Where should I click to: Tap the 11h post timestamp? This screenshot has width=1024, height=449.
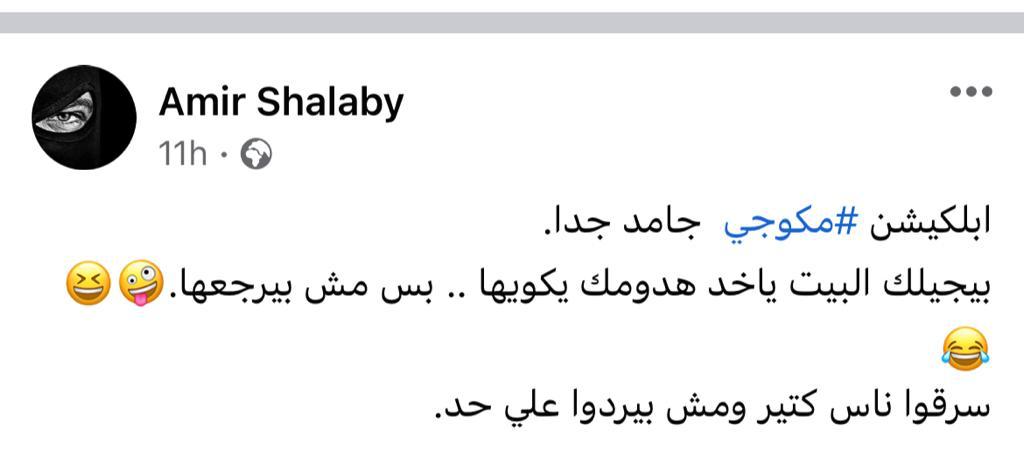[x=183, y=153]
